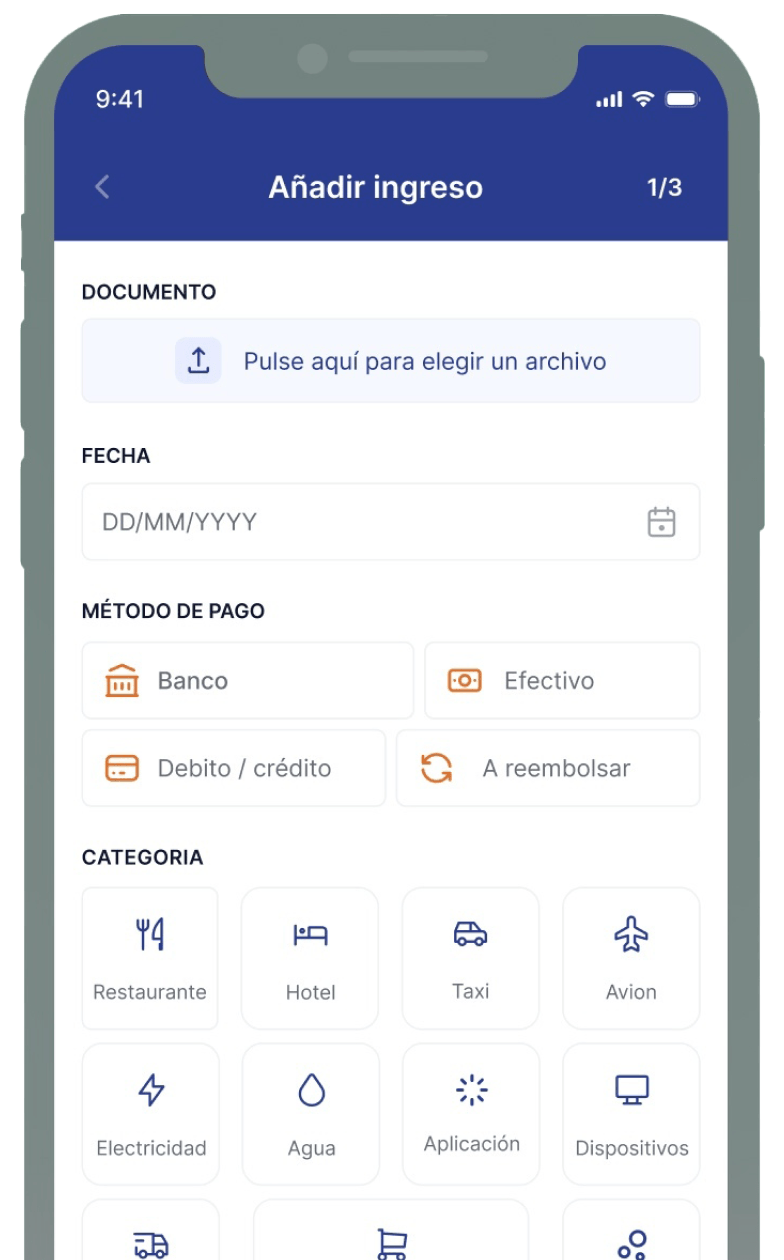Select the Taxi category tile
The width and height of the screenshot is (784, 1260).
(x=470, y=958)
